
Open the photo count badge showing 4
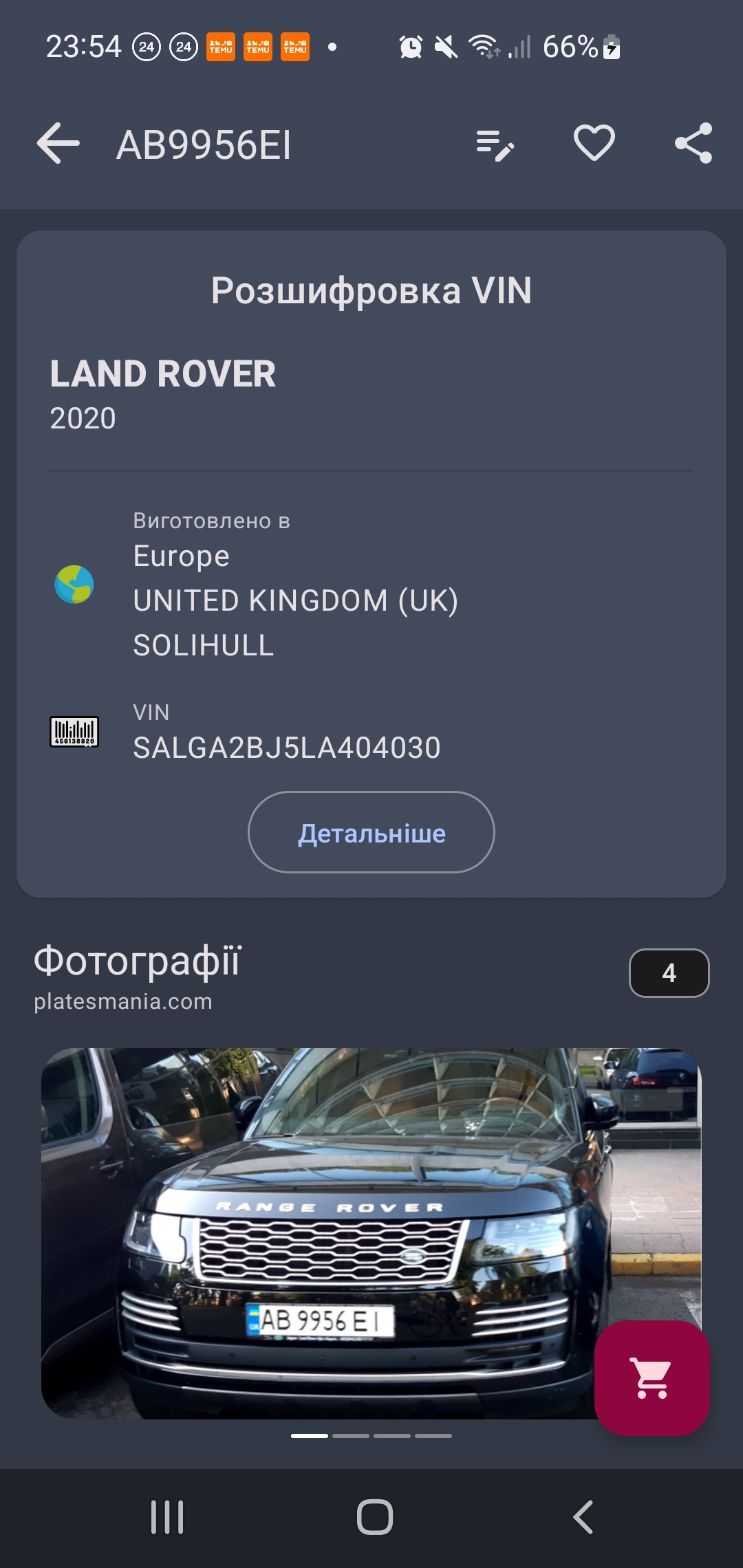(669, 972)
